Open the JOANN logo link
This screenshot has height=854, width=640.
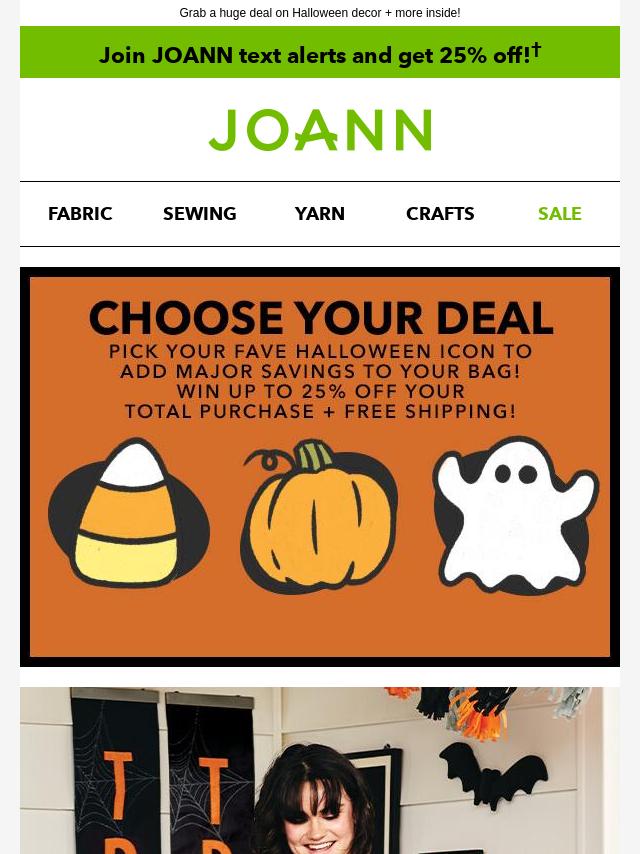[320, 130]
